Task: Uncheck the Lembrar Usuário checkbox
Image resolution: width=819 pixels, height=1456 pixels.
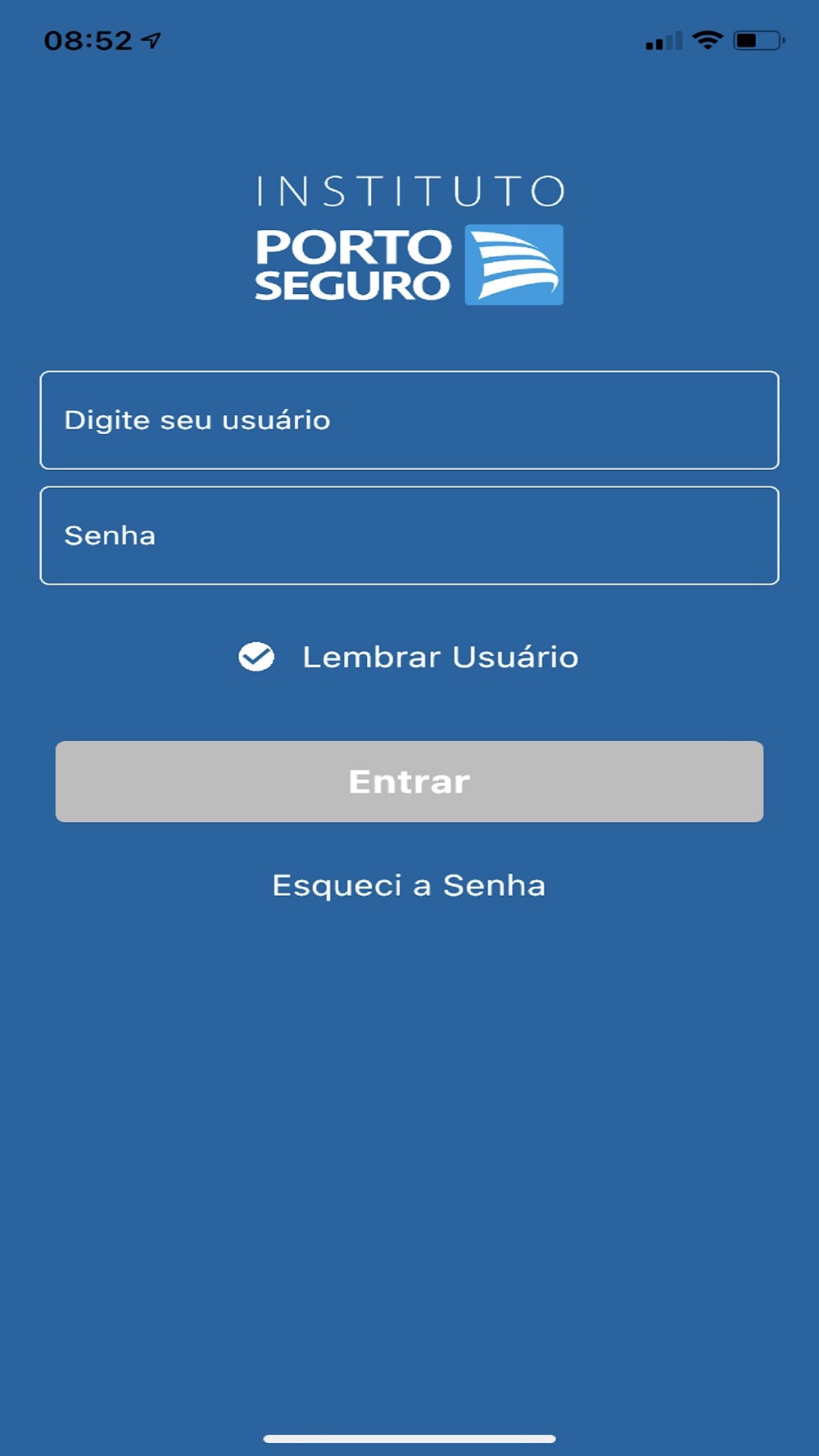Action: tap(256, 657)
